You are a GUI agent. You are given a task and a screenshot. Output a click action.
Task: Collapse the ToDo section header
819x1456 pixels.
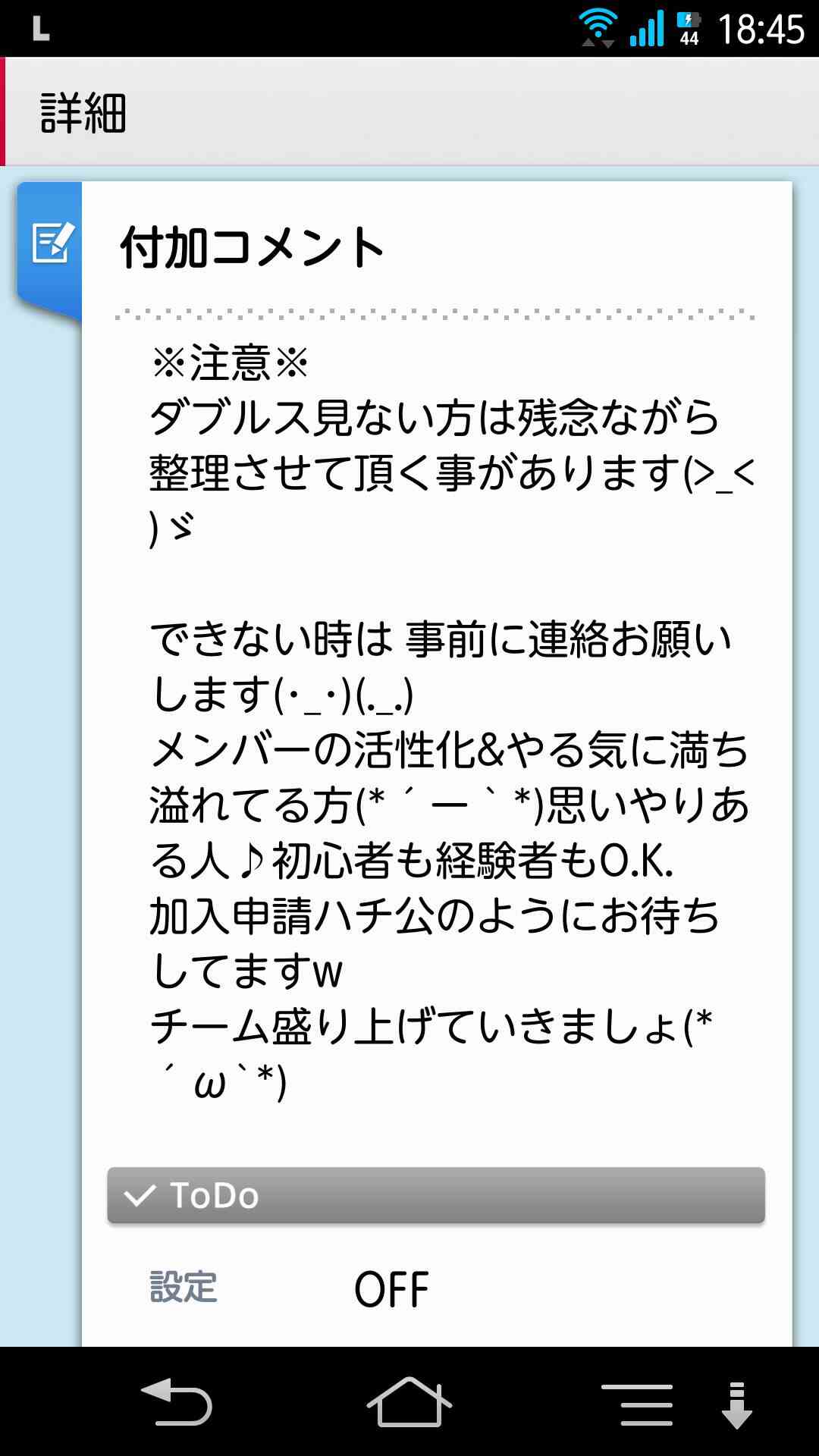pyautogui.click(x=436, y=1195)
